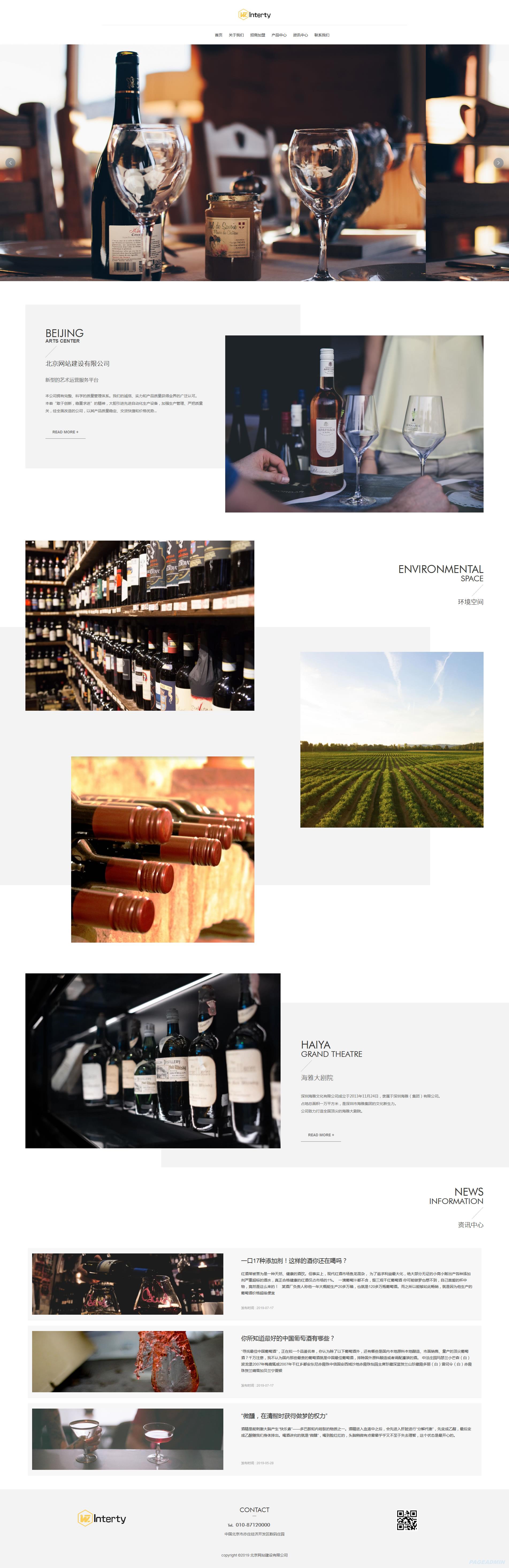This screenshot has width=509, height=1568.
Task: Go to 关于我们 page
Action: coord(236,35)
